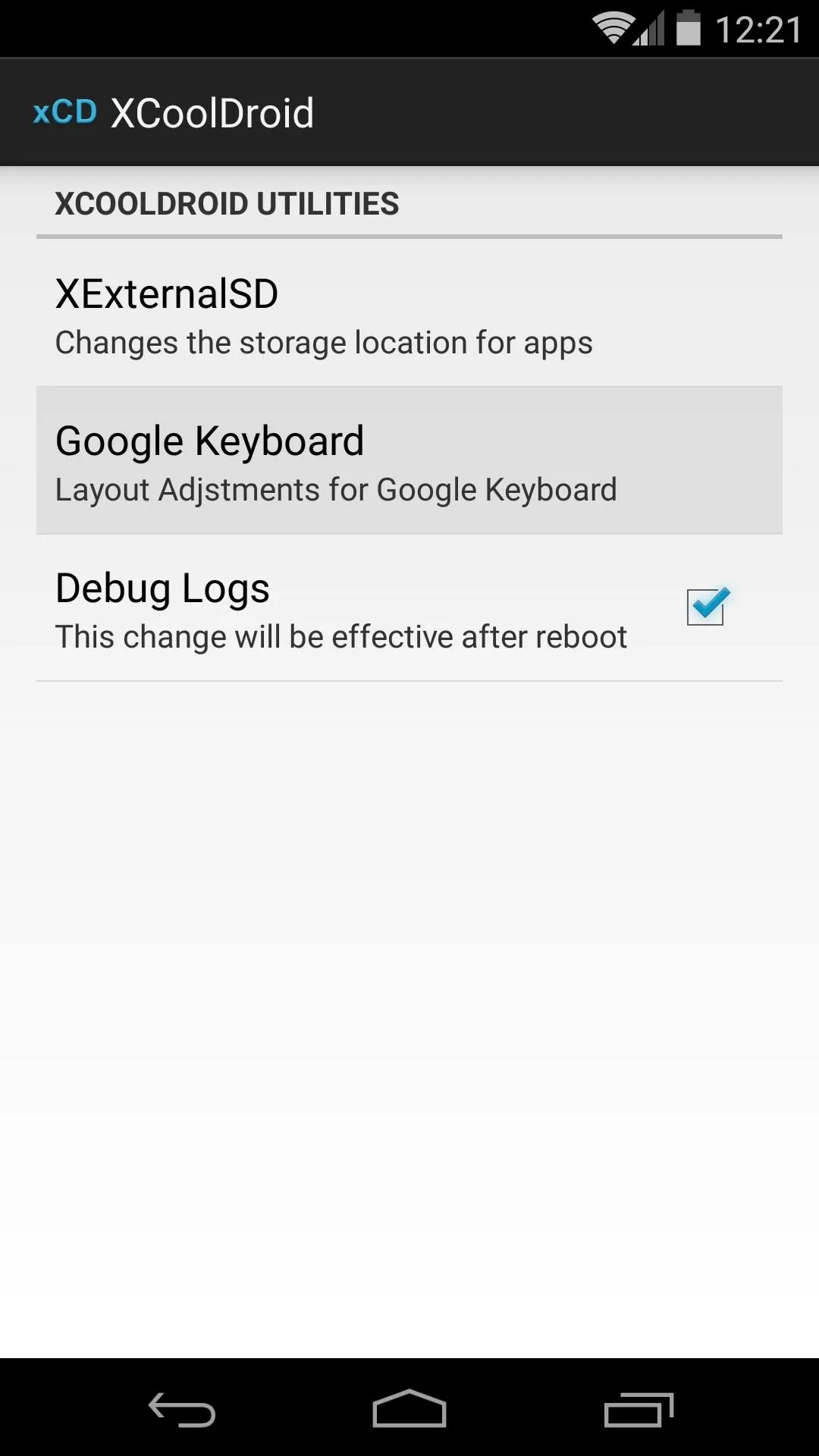Viewport: 819px width, 1456px height.
Task: Open the XExternalSD storage location setting
Action: pyautogui.click(x=409, y=313)
